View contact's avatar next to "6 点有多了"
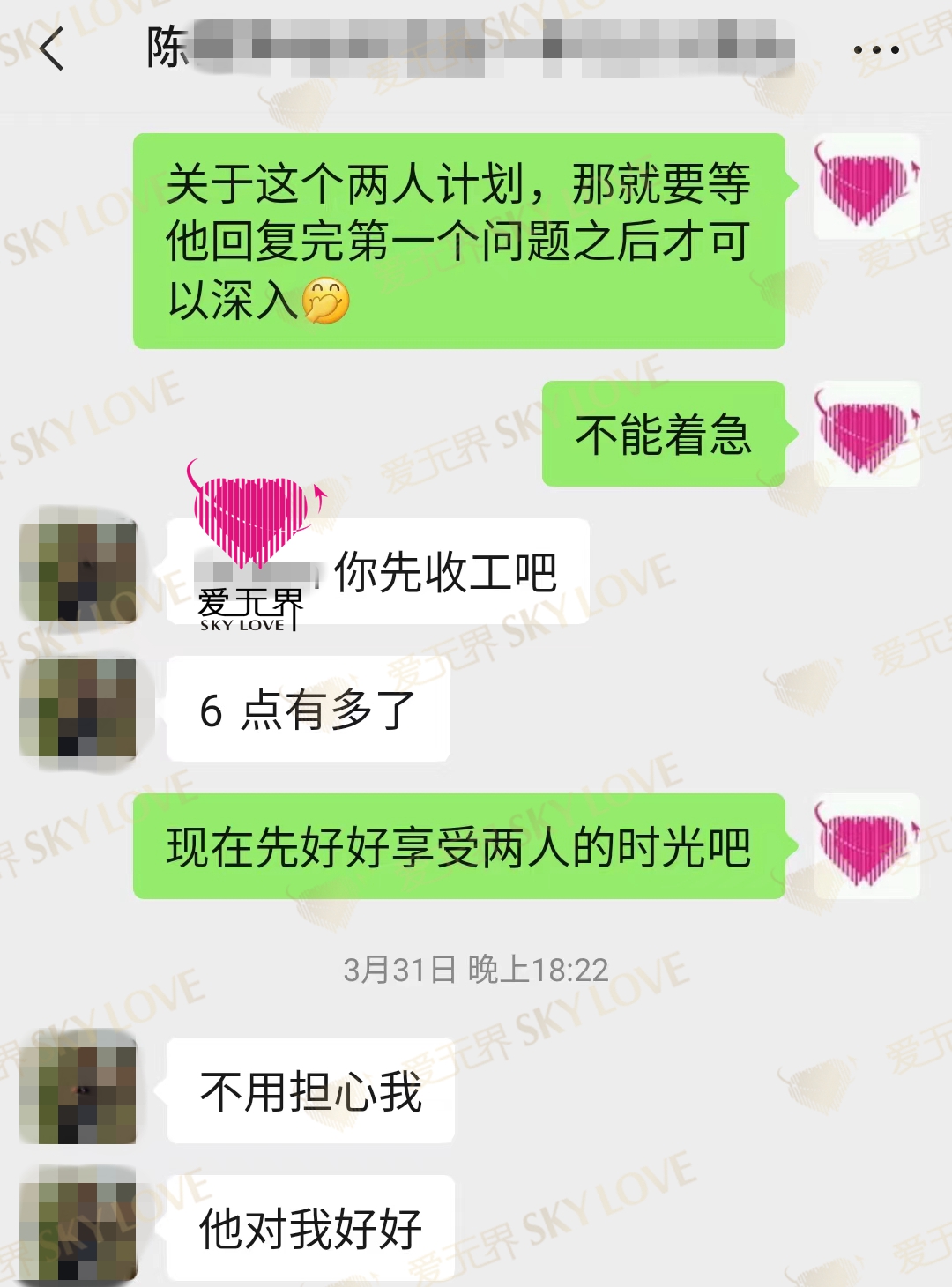Screen dimensions: 952x1287 [78, 709]
